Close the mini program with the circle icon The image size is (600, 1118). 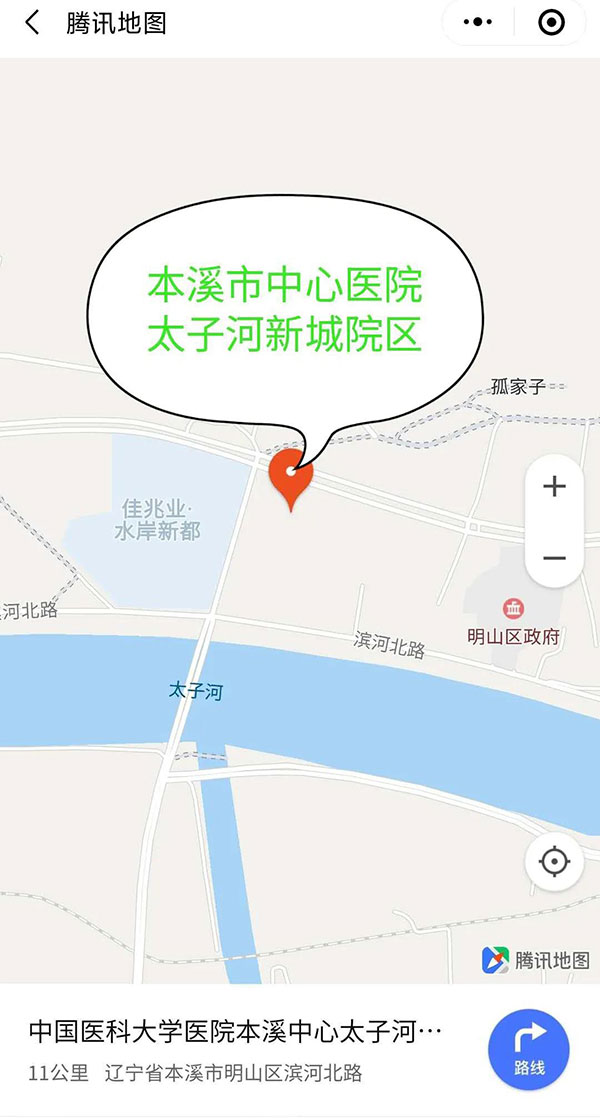(x=551, y=23)
